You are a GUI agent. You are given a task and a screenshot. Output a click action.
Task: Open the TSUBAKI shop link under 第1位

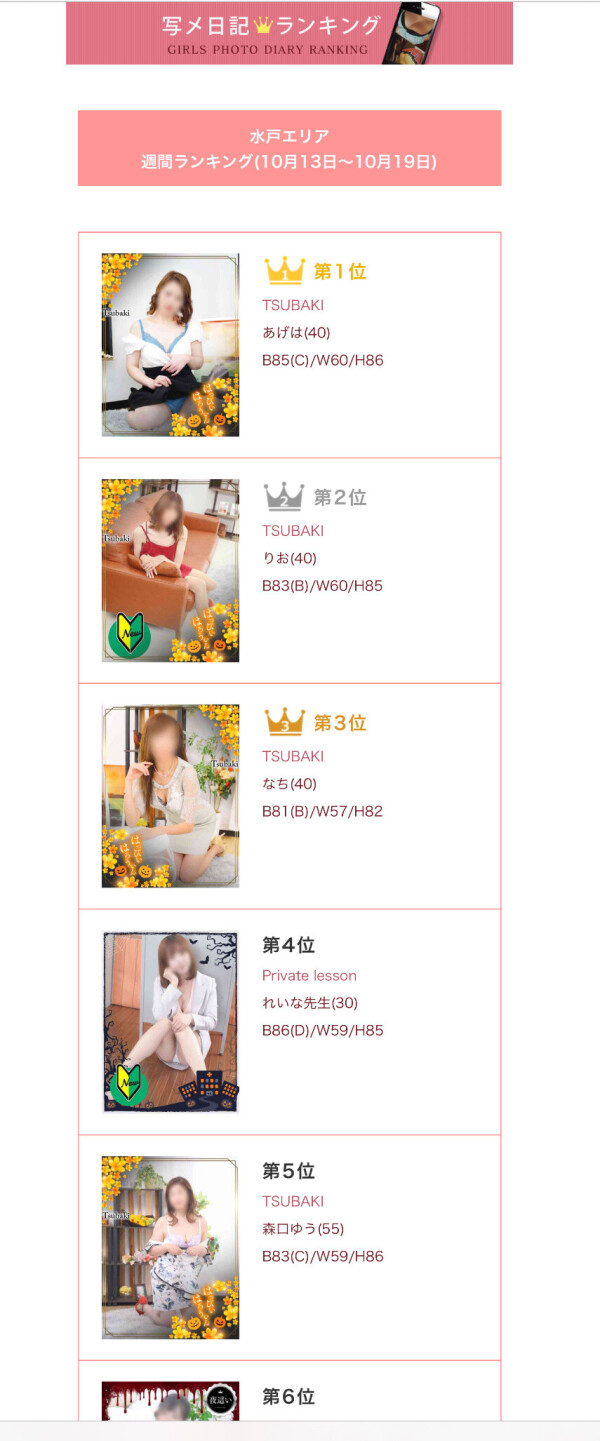pos(293,305)
